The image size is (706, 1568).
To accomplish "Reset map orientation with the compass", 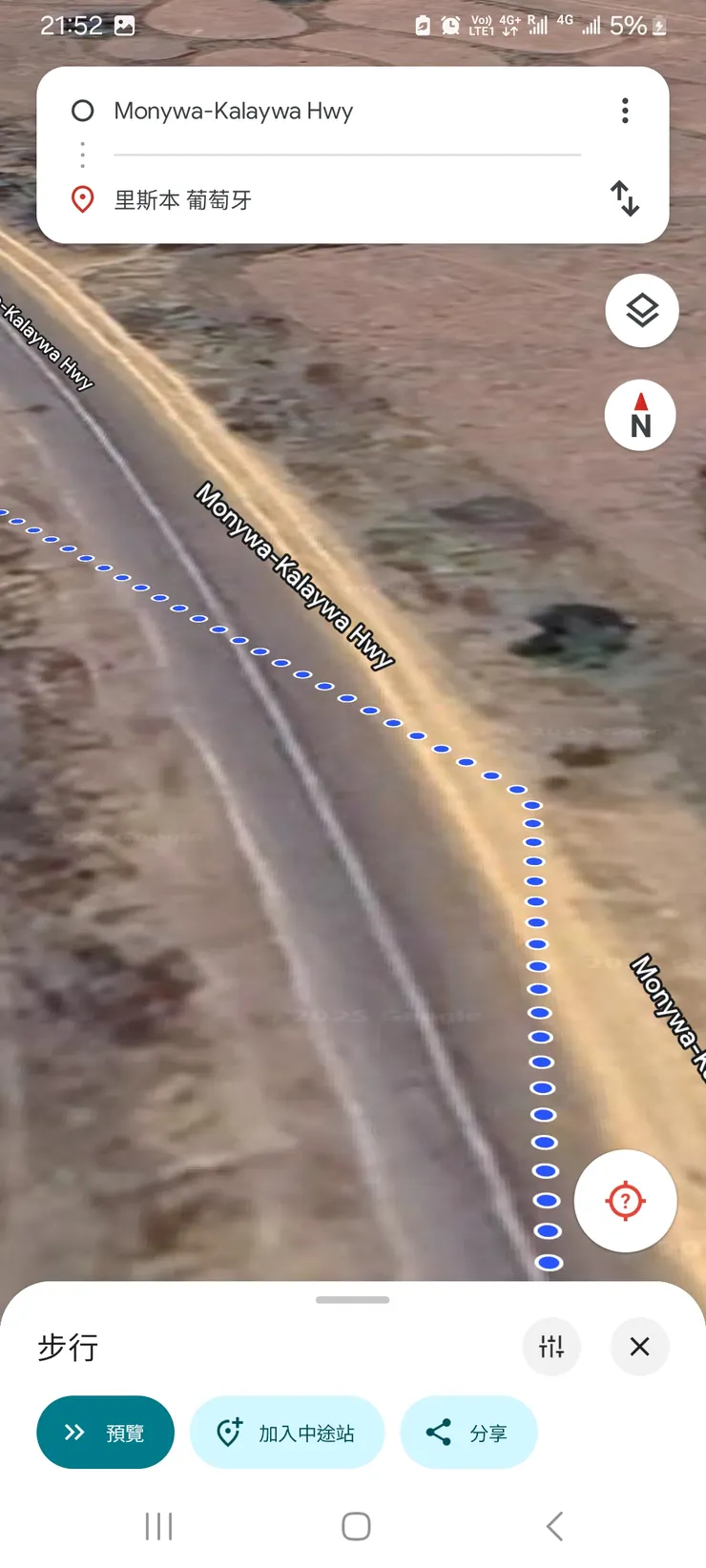I will point(640,416).
